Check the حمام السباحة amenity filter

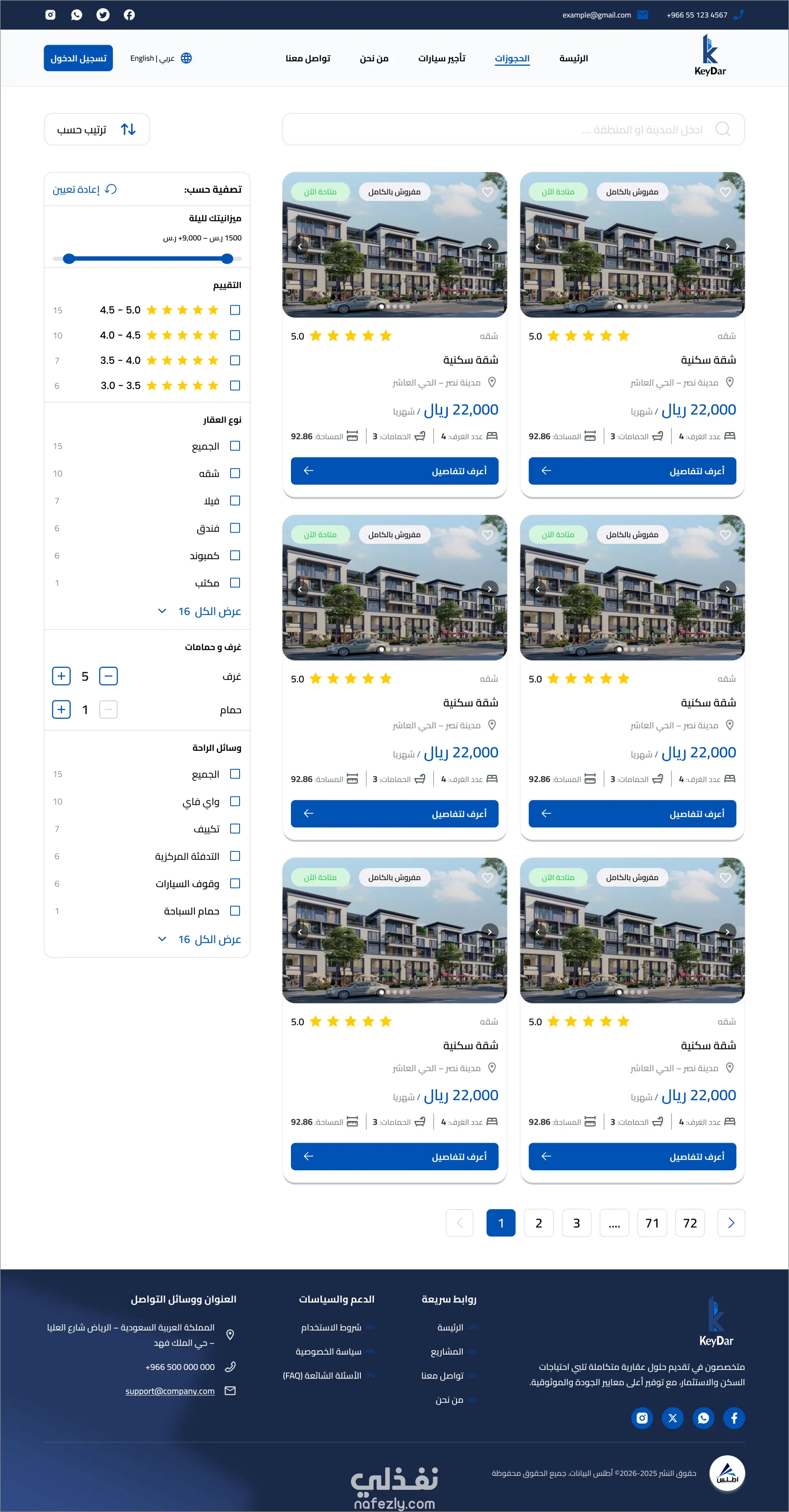click(235, 911)
